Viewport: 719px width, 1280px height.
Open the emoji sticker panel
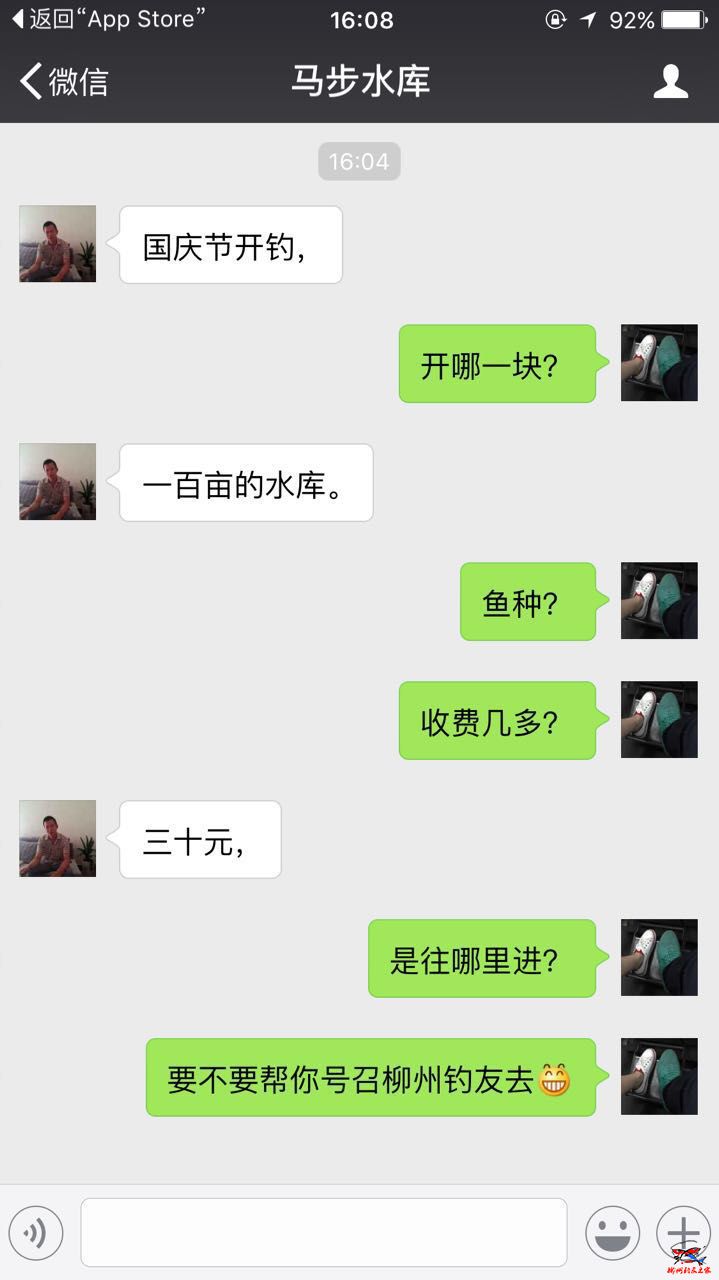tap(612, 1233)
